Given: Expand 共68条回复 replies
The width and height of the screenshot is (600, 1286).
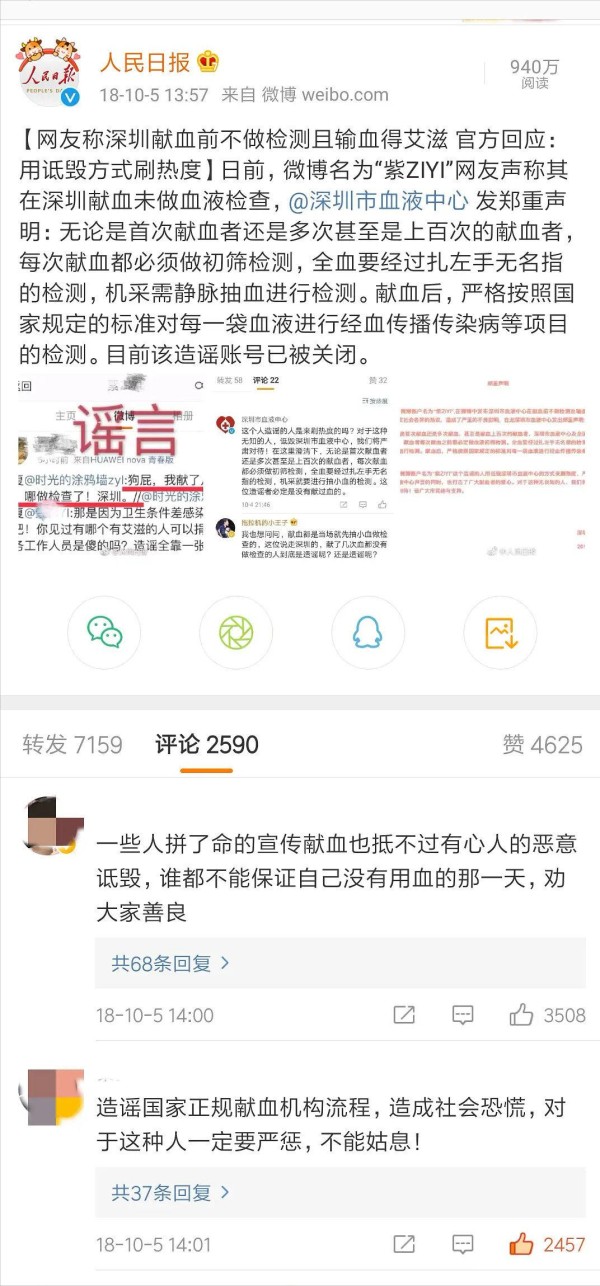Looking at the screenshot, I should pos(171,964).
